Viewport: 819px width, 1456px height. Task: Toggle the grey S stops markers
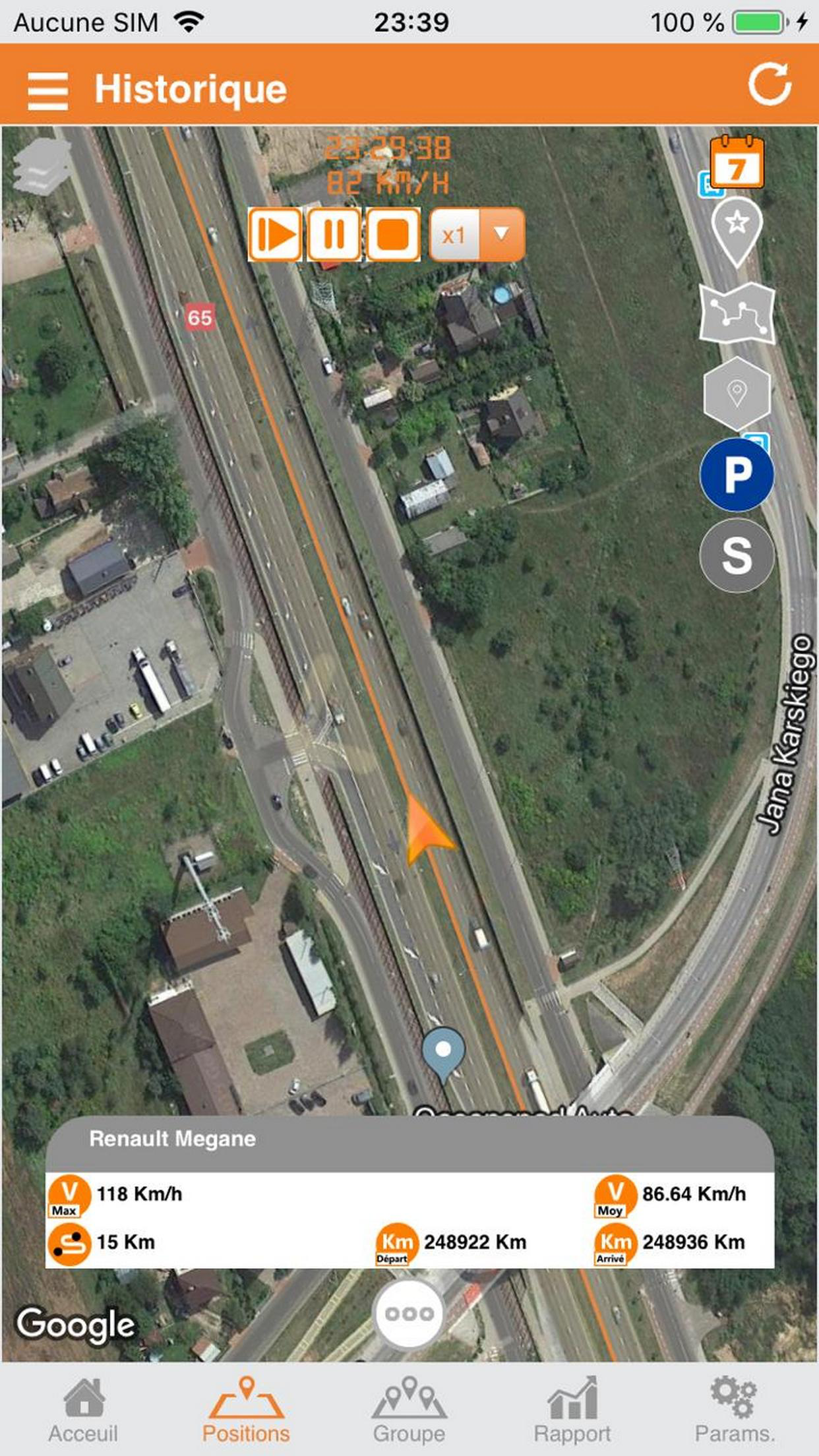click(737, 555)
